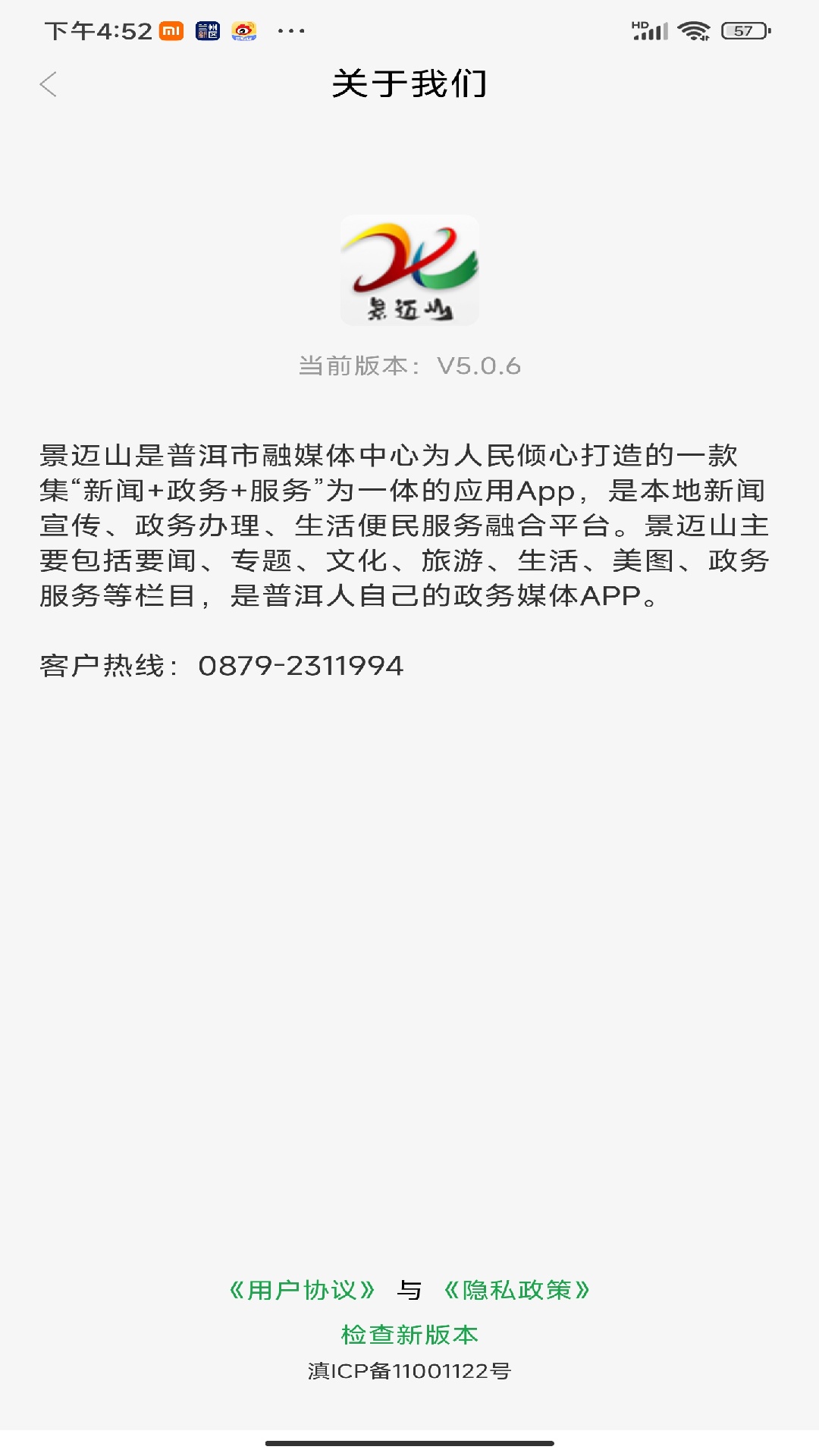Tap the Weibo icon in the status bar
Image resolution: width=819 pixels, height=1456 pixels.
(x=242, y=32)
